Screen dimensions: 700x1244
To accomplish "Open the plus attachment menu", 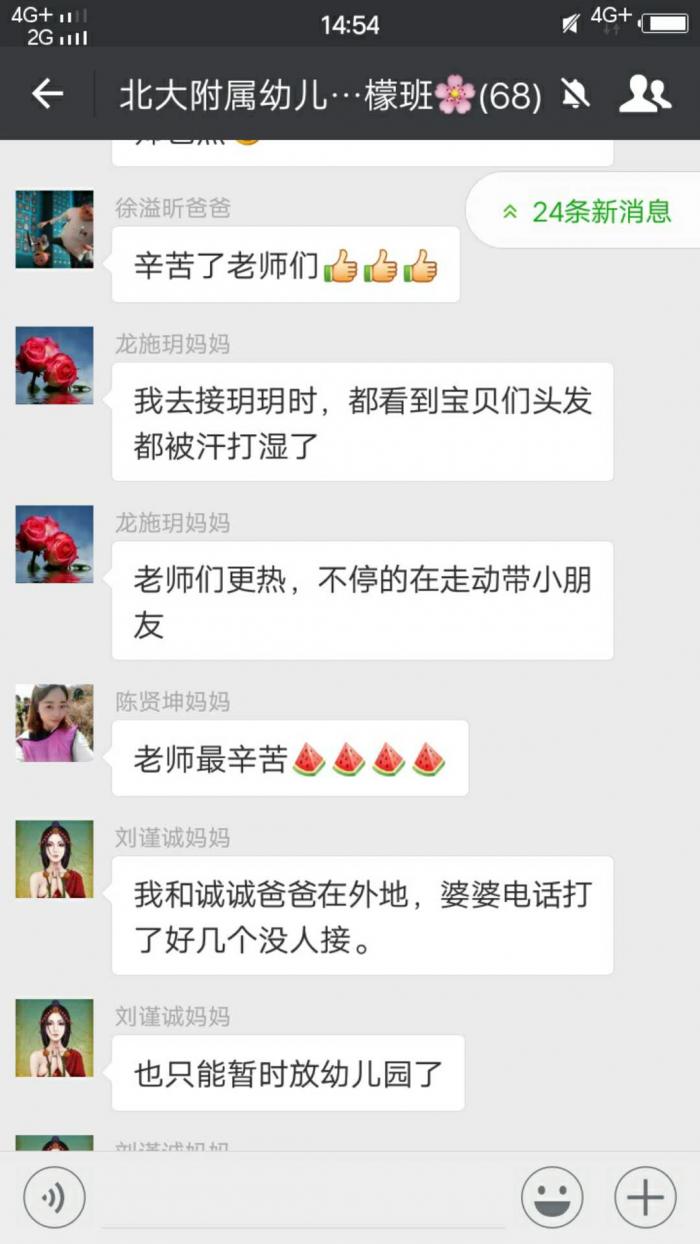I will point(645,1197).
